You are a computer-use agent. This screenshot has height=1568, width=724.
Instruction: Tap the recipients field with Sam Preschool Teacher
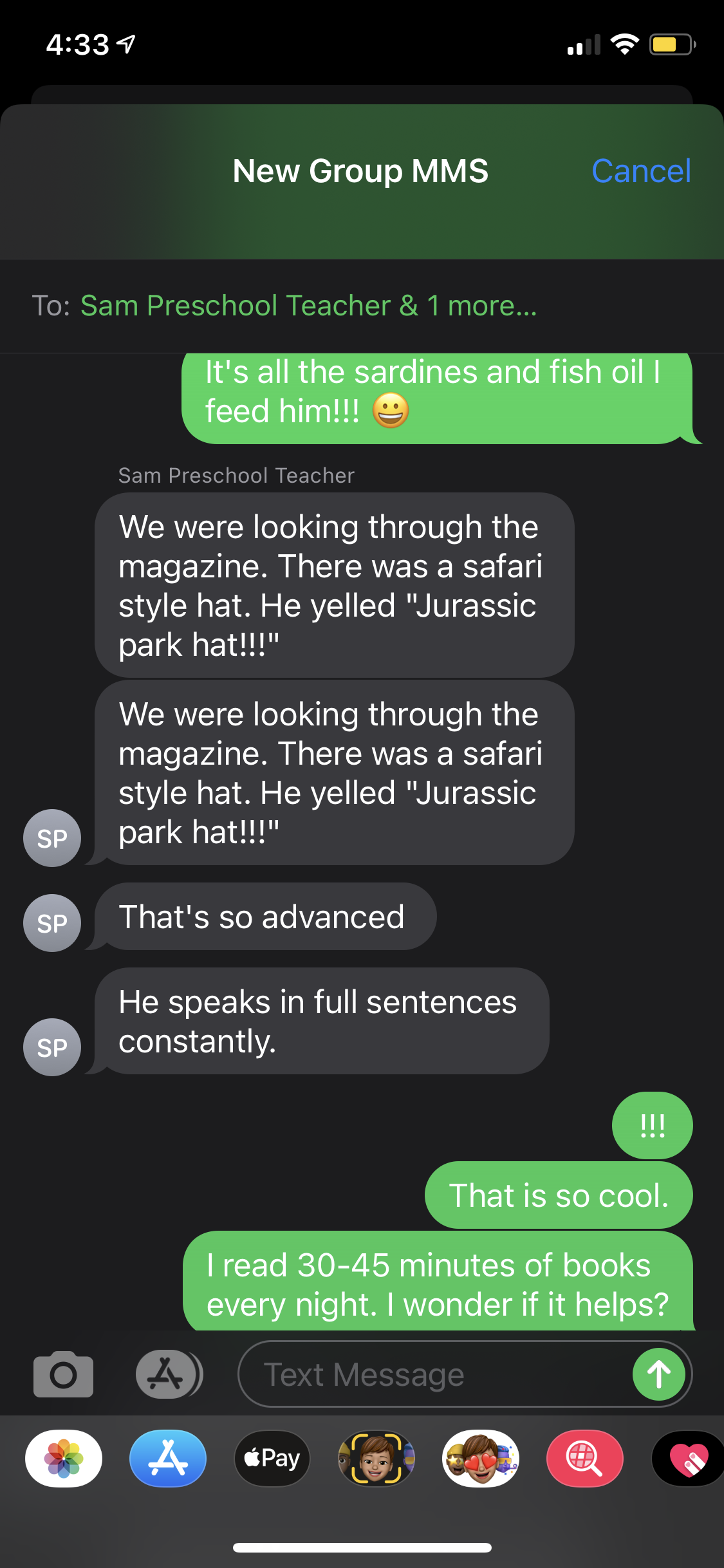point(309,306)
